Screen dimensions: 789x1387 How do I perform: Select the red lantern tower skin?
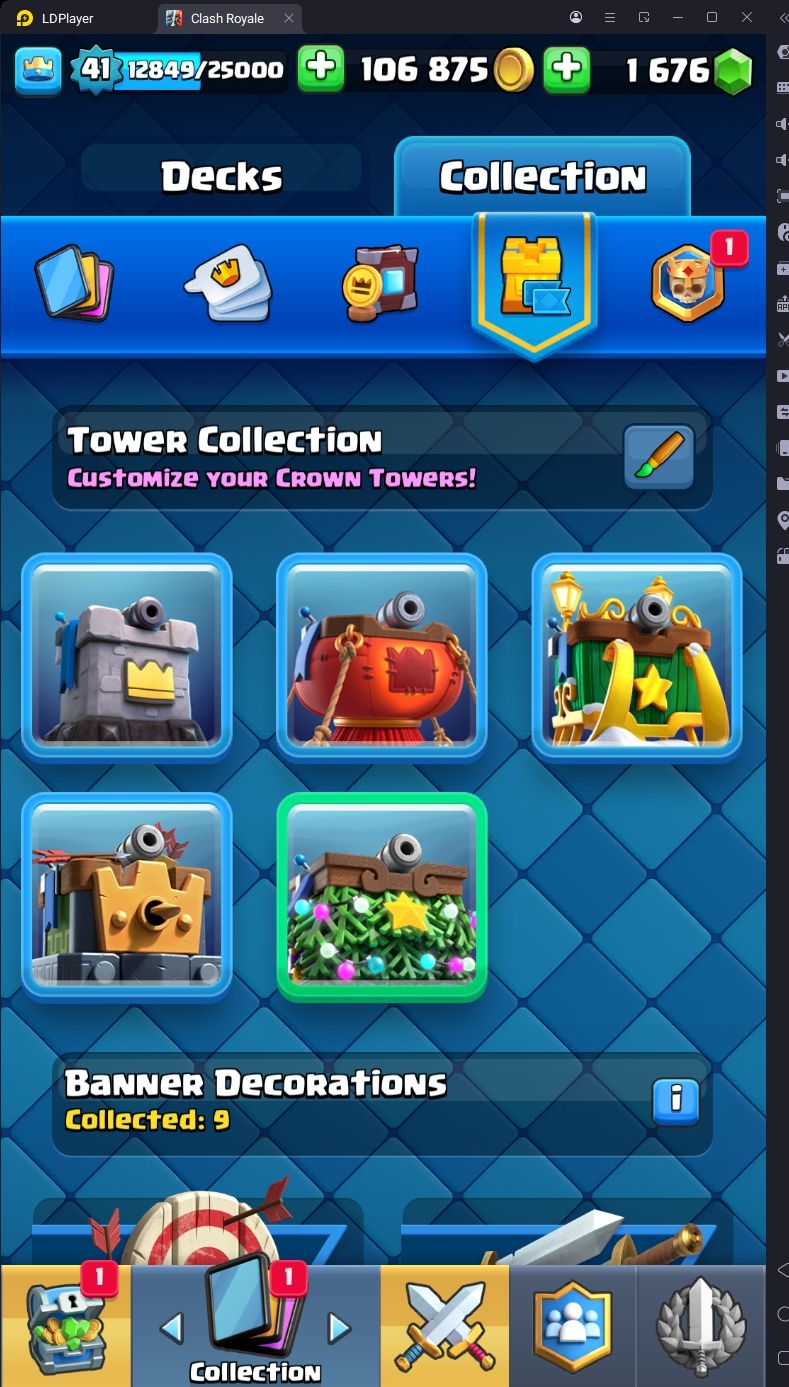point(382,656)
